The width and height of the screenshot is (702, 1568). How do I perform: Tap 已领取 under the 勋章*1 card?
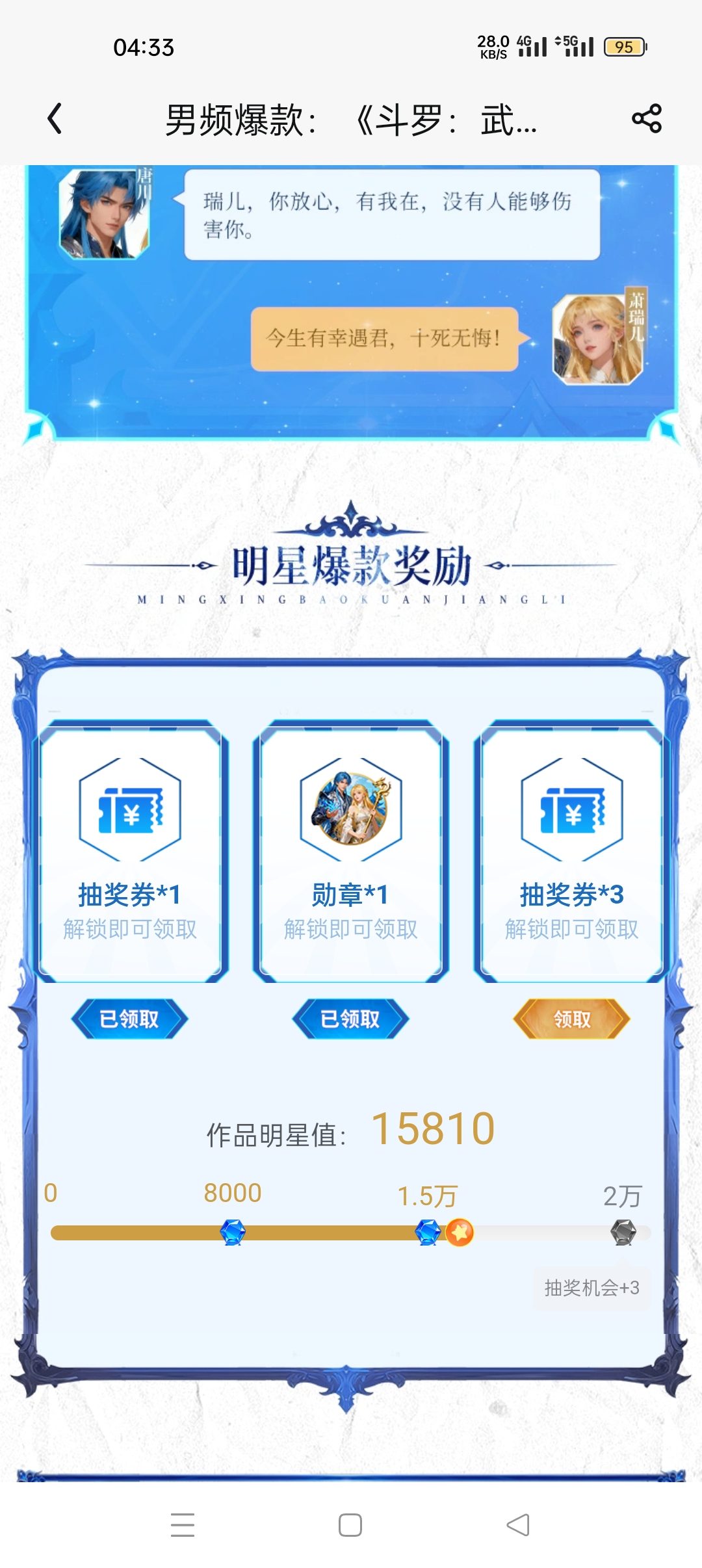tap(350, 1019)
